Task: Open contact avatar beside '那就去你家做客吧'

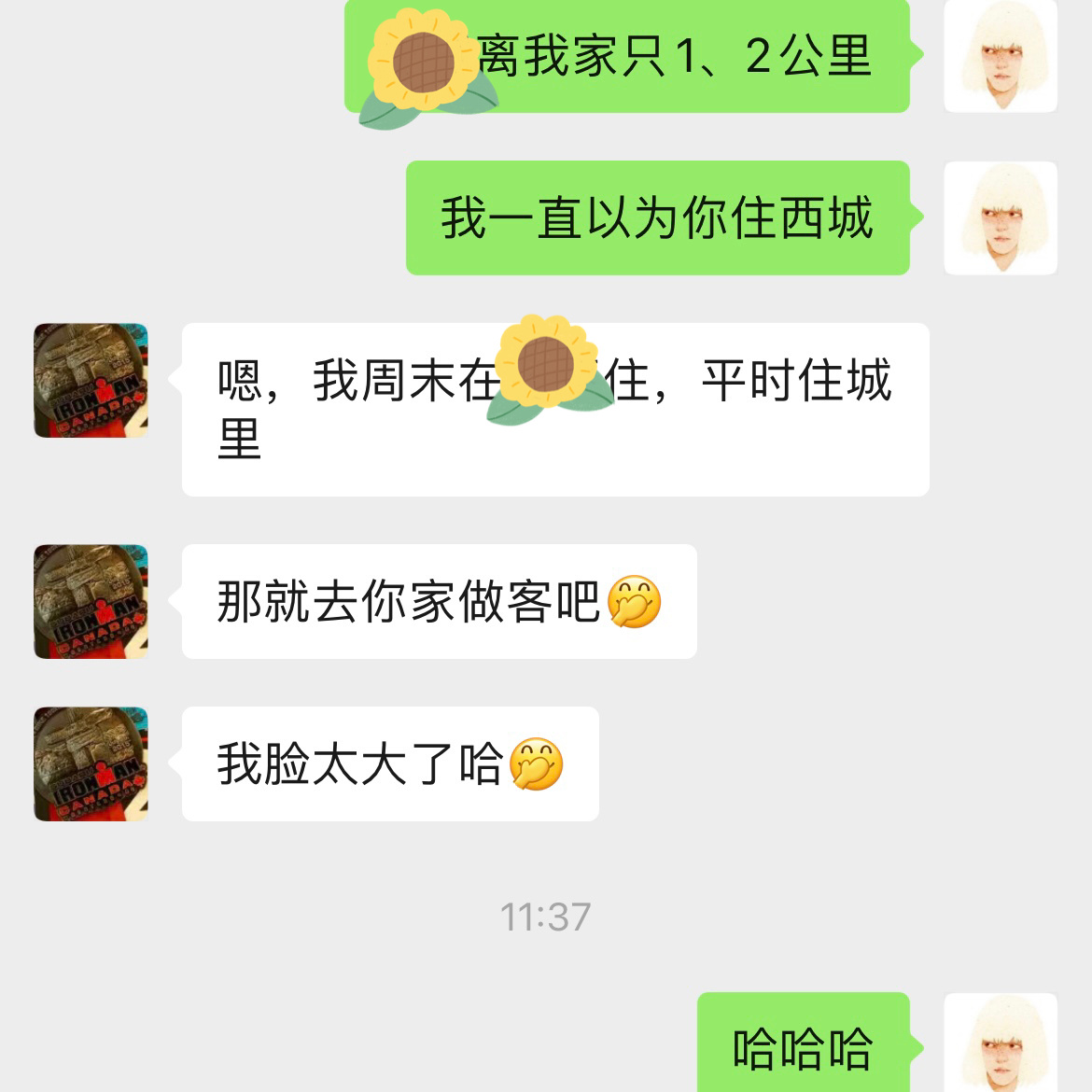Action: [91, 602]
